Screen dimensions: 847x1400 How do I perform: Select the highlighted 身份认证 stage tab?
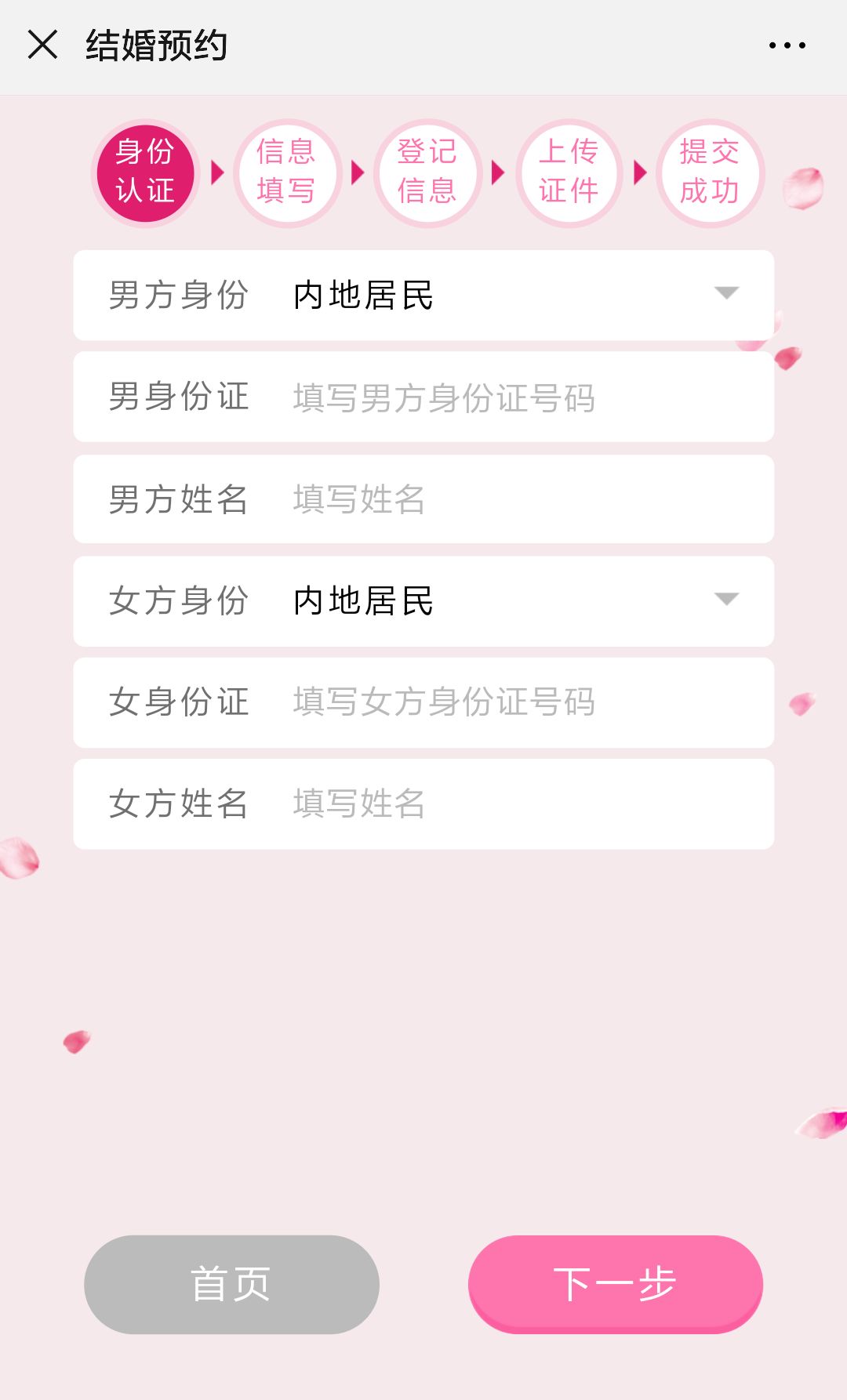pos(146,174)
